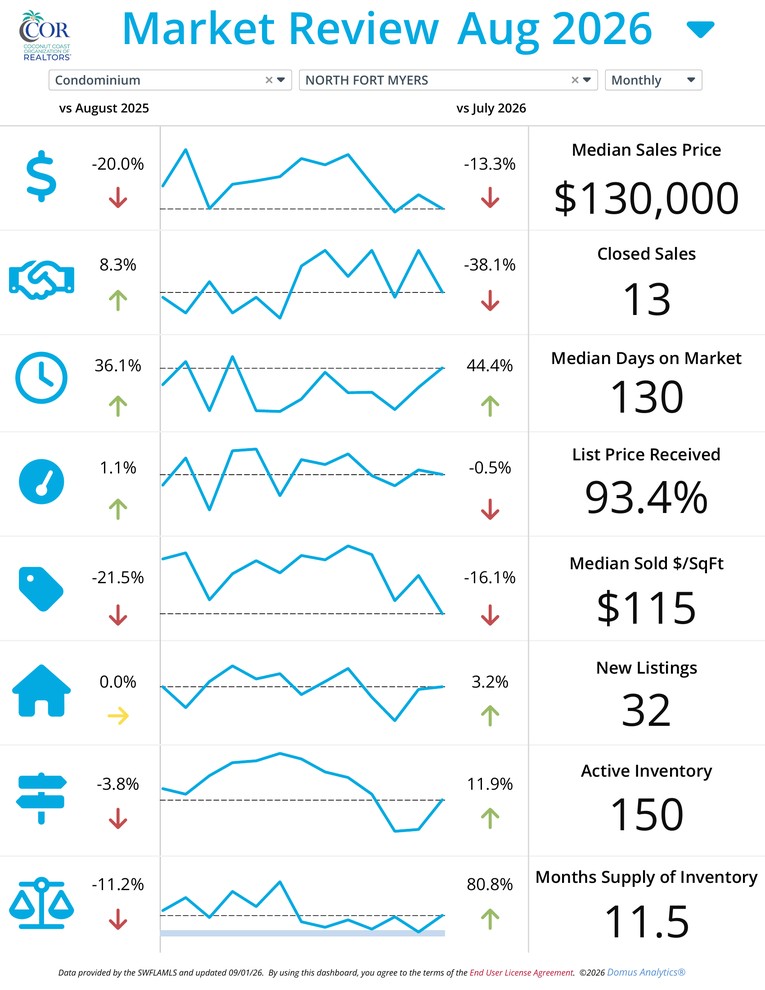Open the End User License Agreement link
This screenshot has height=990, width=765.
521,973
